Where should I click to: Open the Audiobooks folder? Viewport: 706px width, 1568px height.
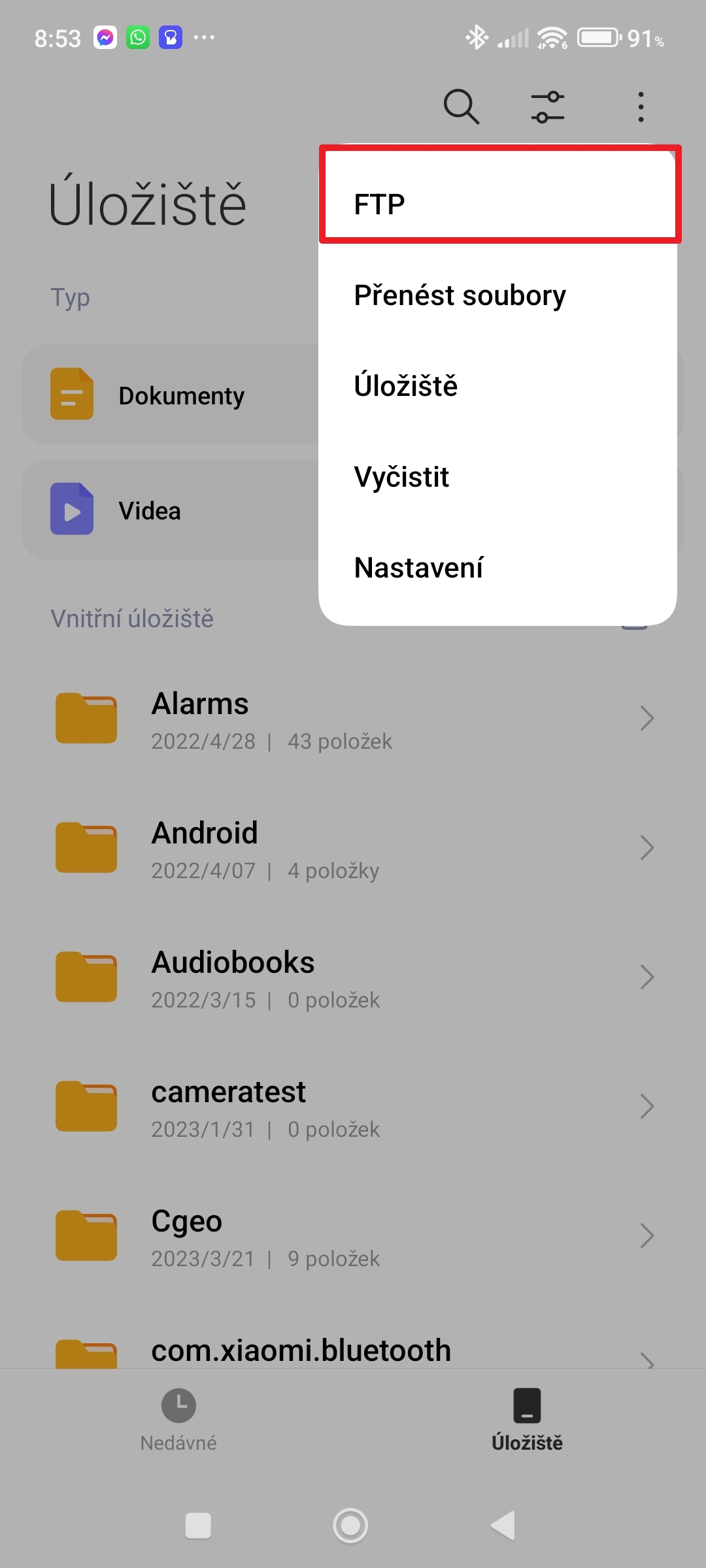(x=353, y=977)
